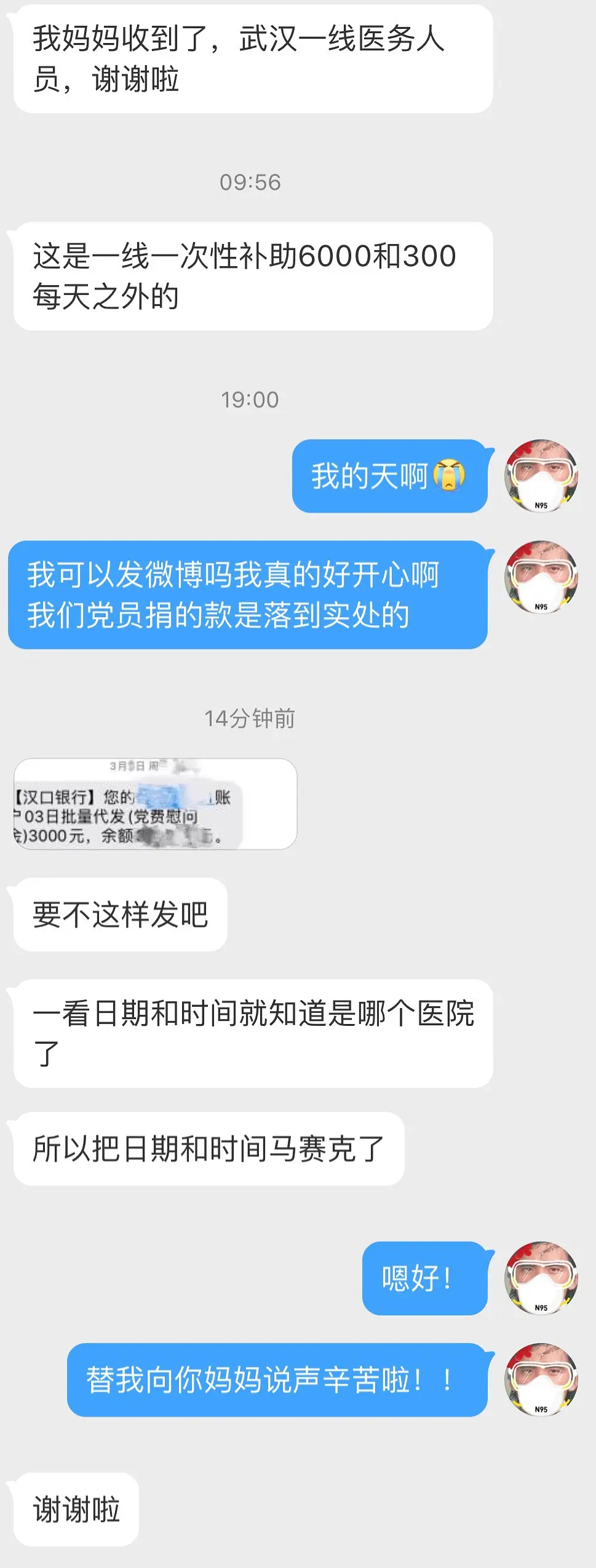Open the Hankou Bank SMS image message

coord(155,803)
